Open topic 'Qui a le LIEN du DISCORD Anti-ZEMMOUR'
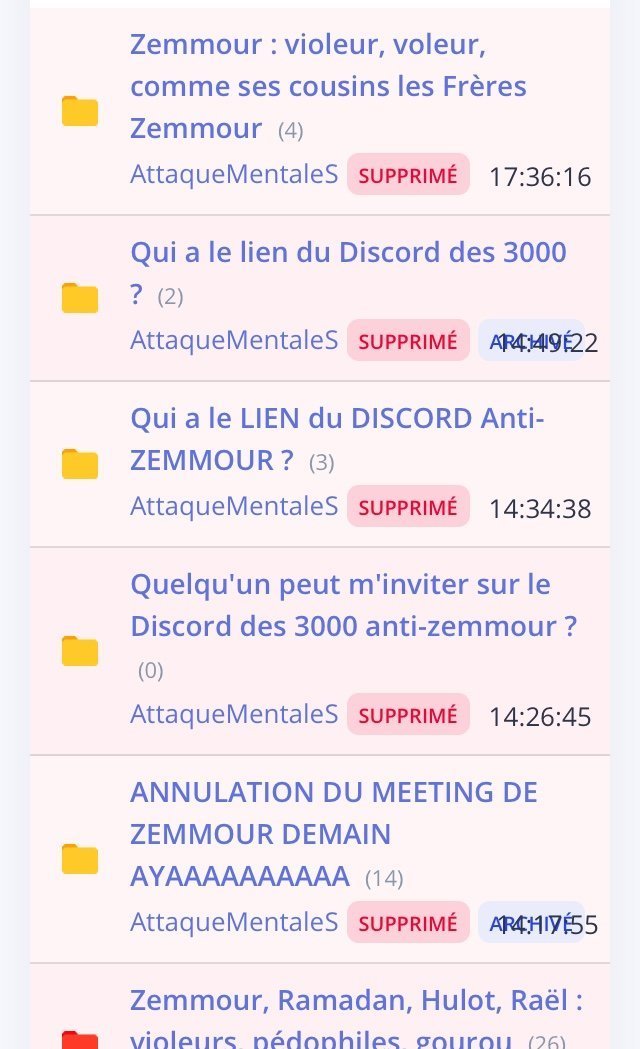This screenshot has height=1049, width=640. pos(338,439)
